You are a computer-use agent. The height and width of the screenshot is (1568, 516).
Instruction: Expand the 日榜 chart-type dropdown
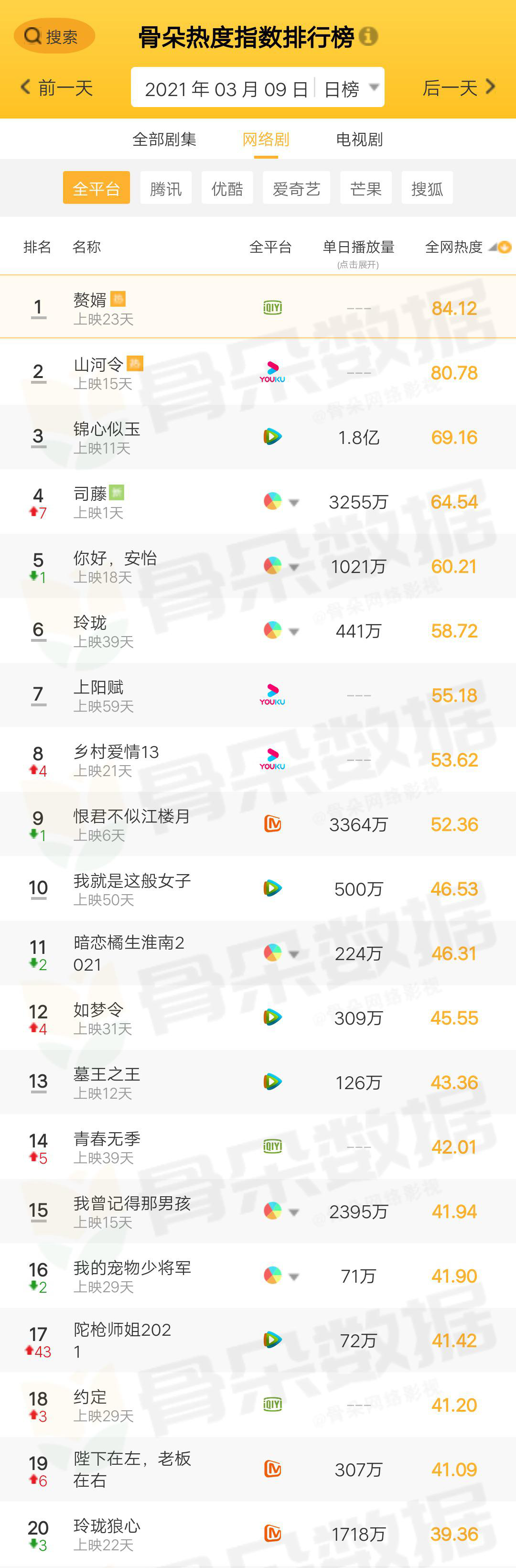[x=352, y=89]
